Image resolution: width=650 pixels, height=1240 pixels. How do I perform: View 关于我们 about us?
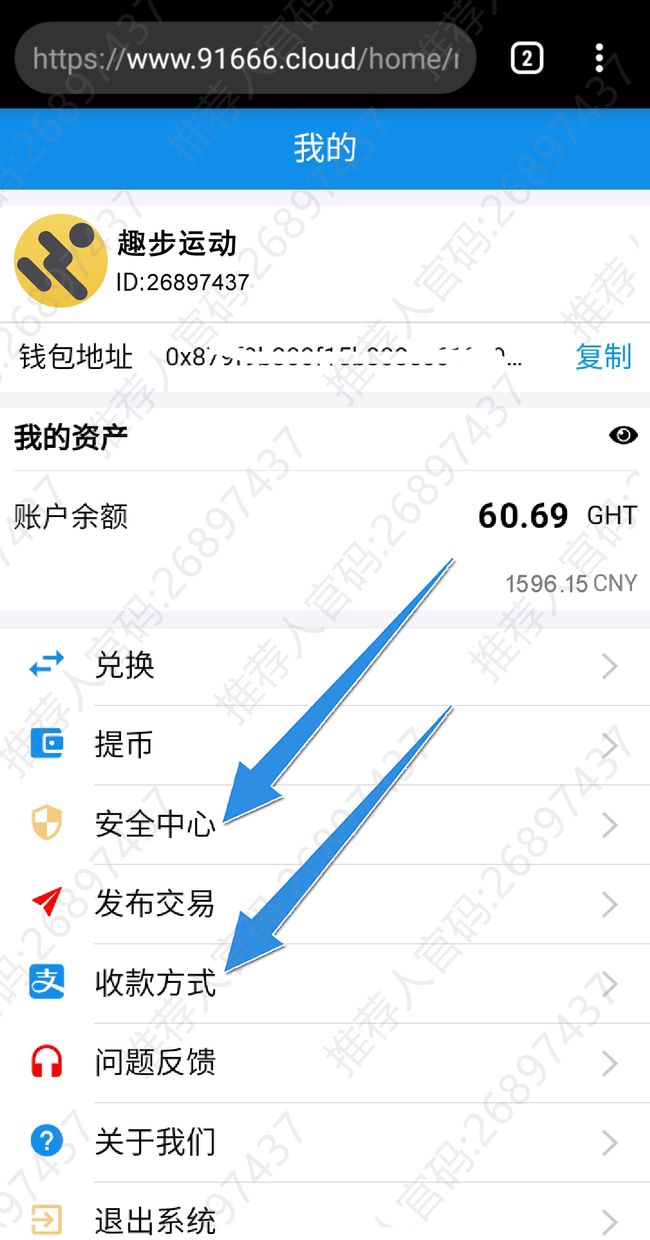325,1141
